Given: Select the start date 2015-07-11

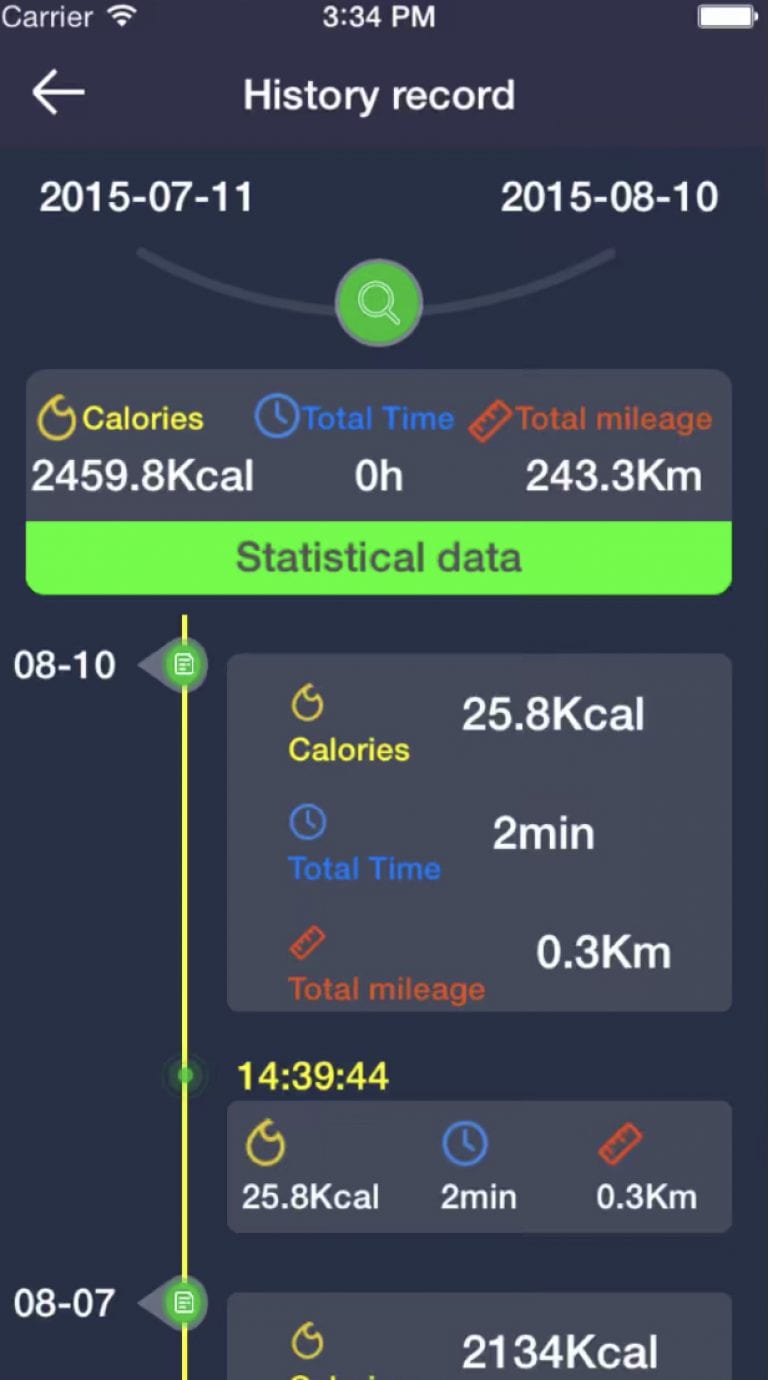Looking at the screenshot, I should 146,197.
